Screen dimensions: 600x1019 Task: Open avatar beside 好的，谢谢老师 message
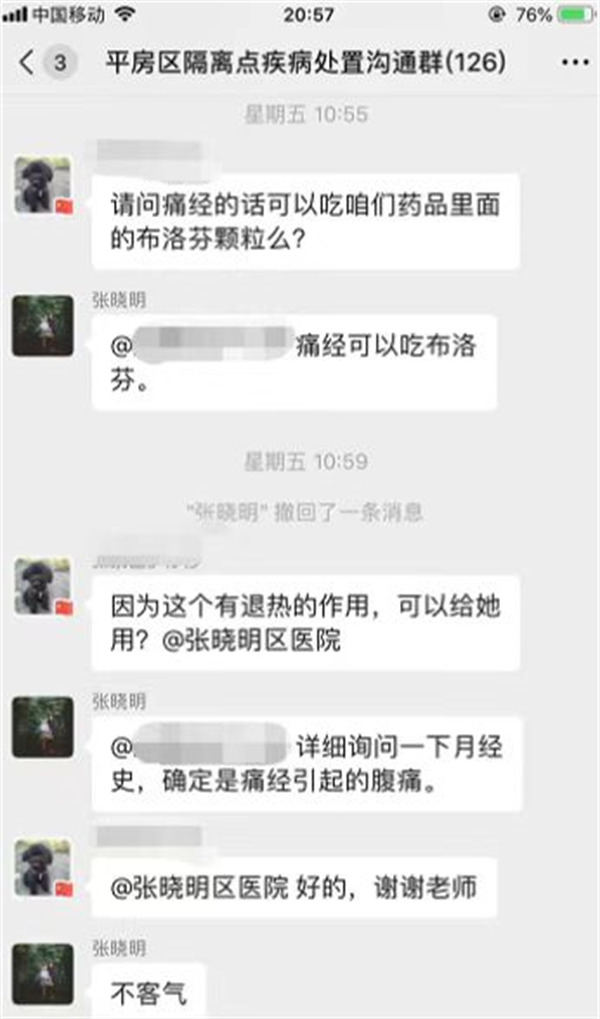tap(42, 867)
